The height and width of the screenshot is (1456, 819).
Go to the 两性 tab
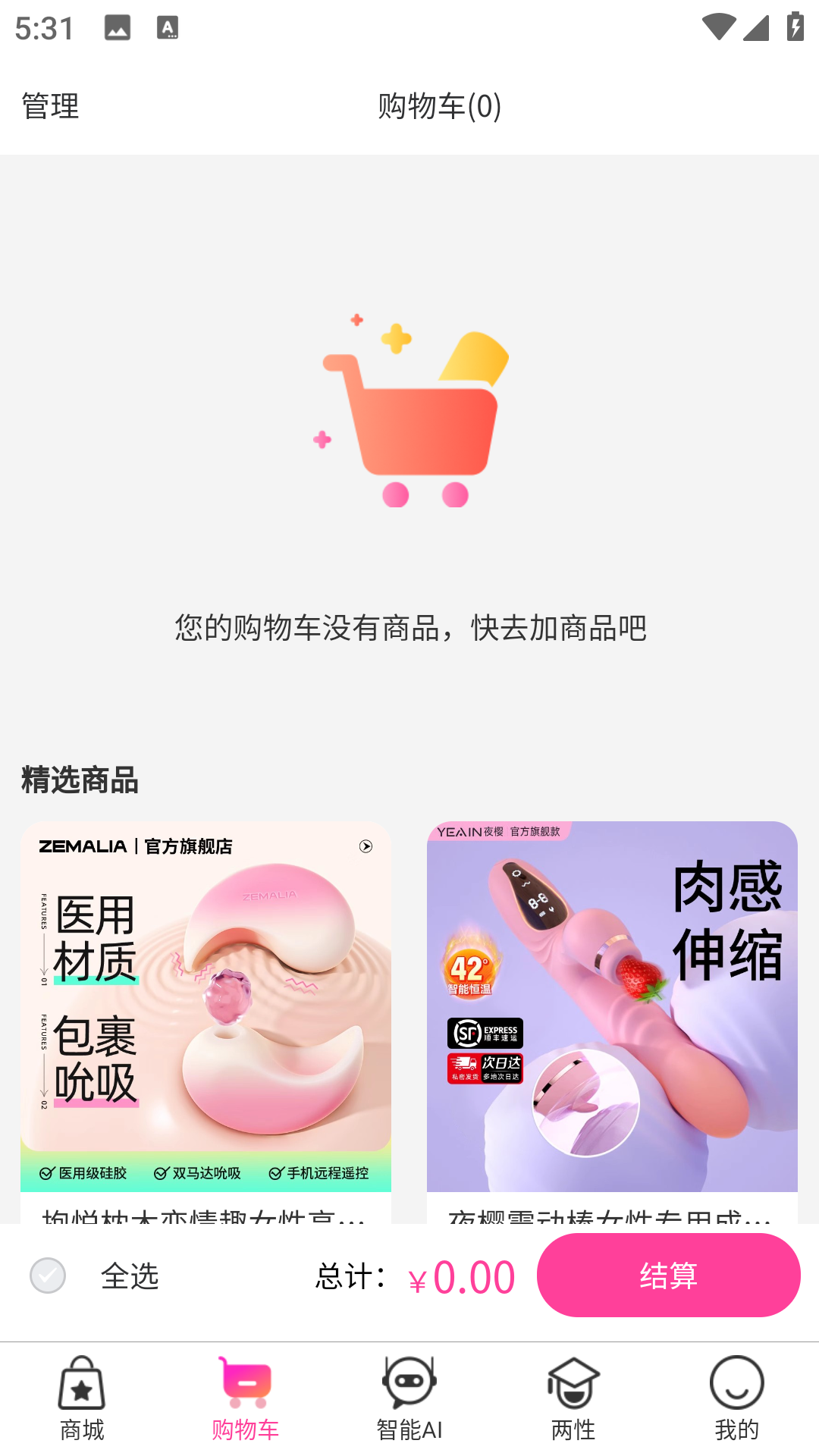tap(573, 1399)
